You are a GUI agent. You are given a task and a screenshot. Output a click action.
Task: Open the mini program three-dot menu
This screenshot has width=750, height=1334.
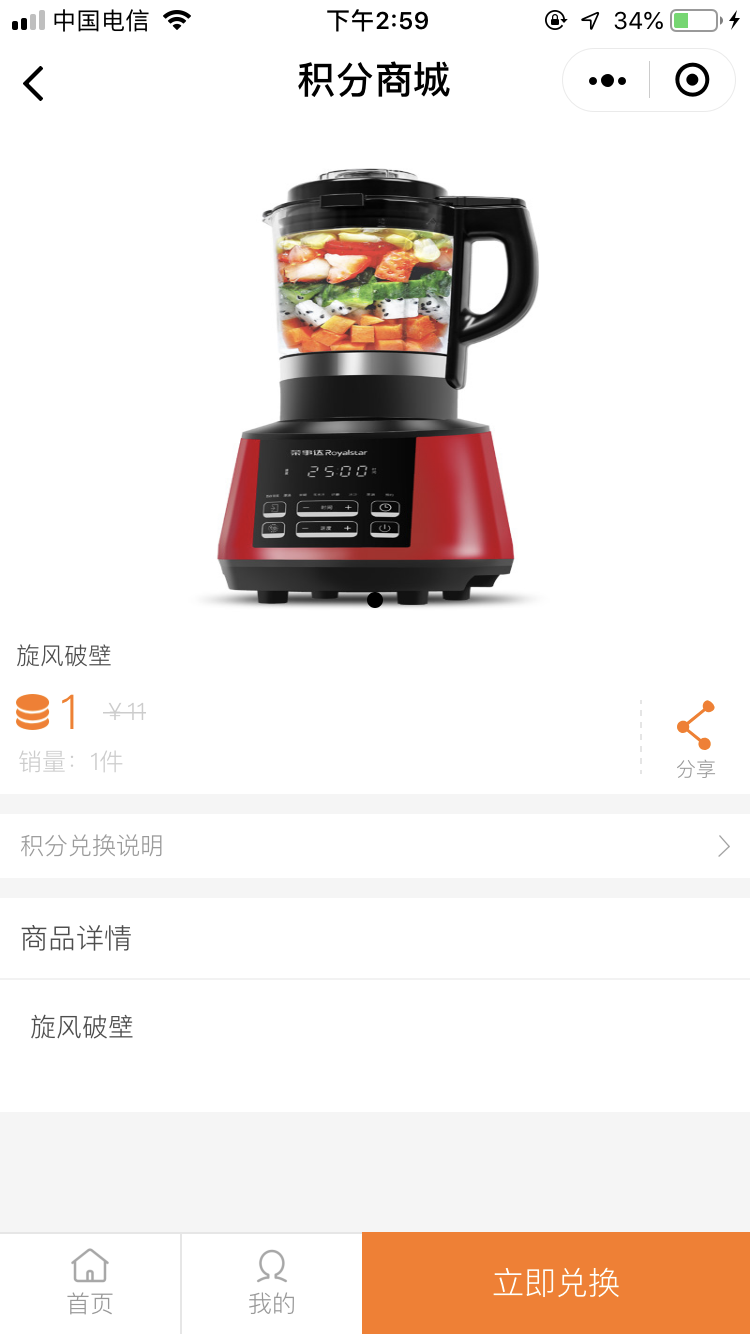pos(607,80)
